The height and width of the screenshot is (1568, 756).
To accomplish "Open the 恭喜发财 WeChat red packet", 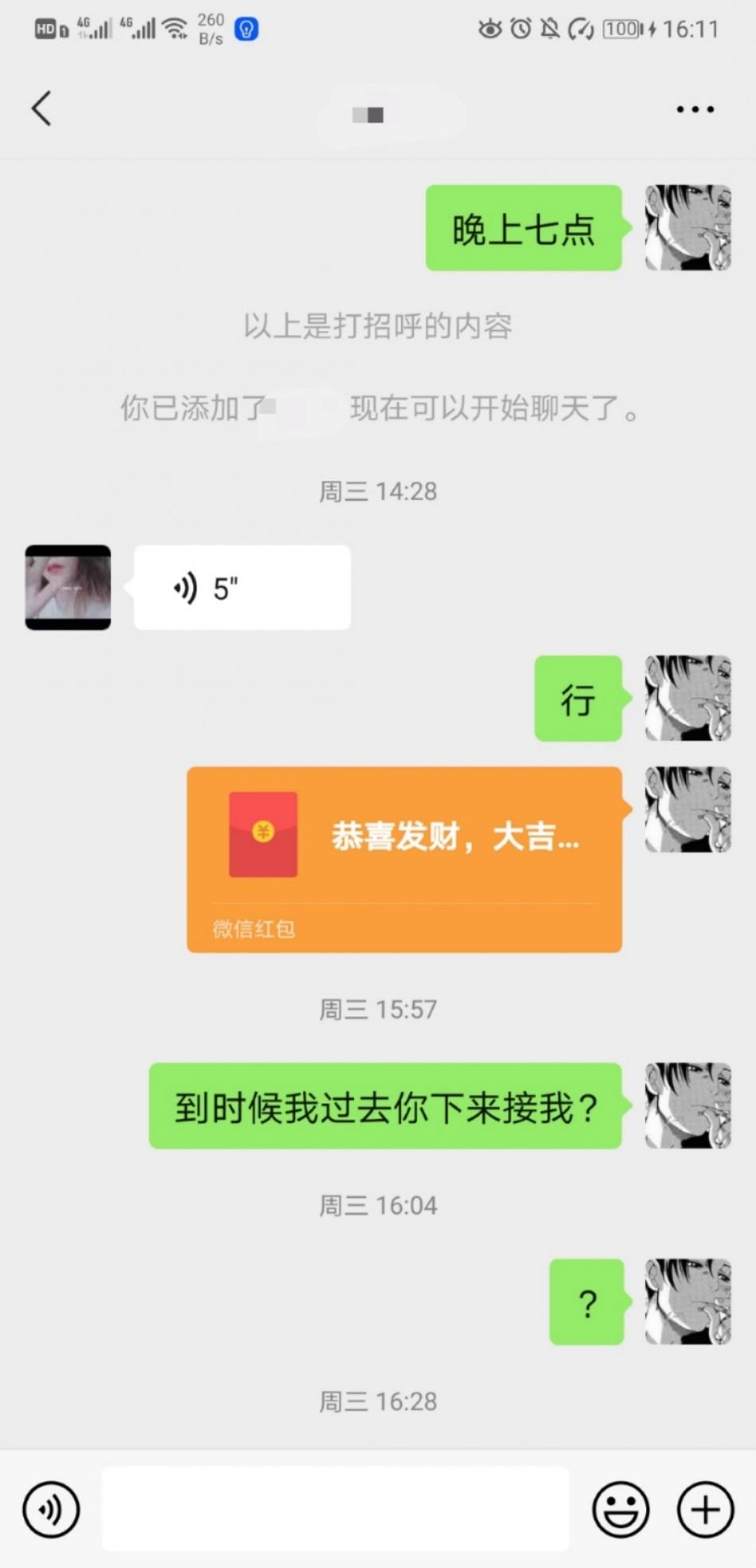I will tap(403, 859).
